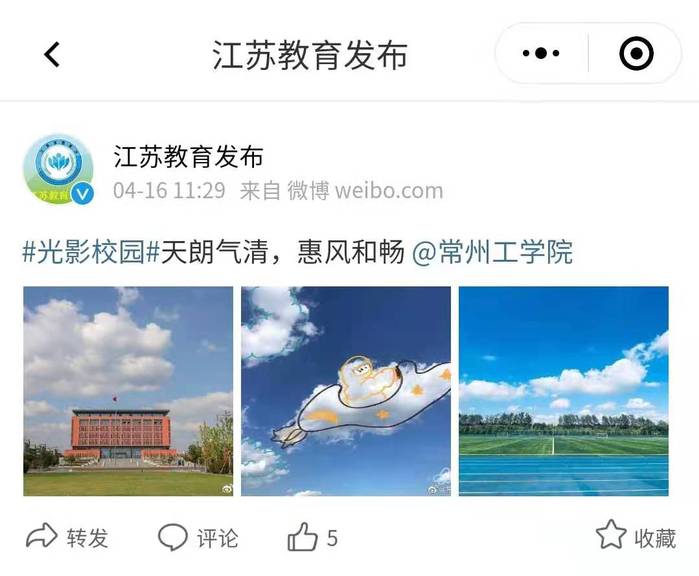This screenshot has width=699, height=576.
Task: Open comments via 评论
Action: [x=199, y=538]
